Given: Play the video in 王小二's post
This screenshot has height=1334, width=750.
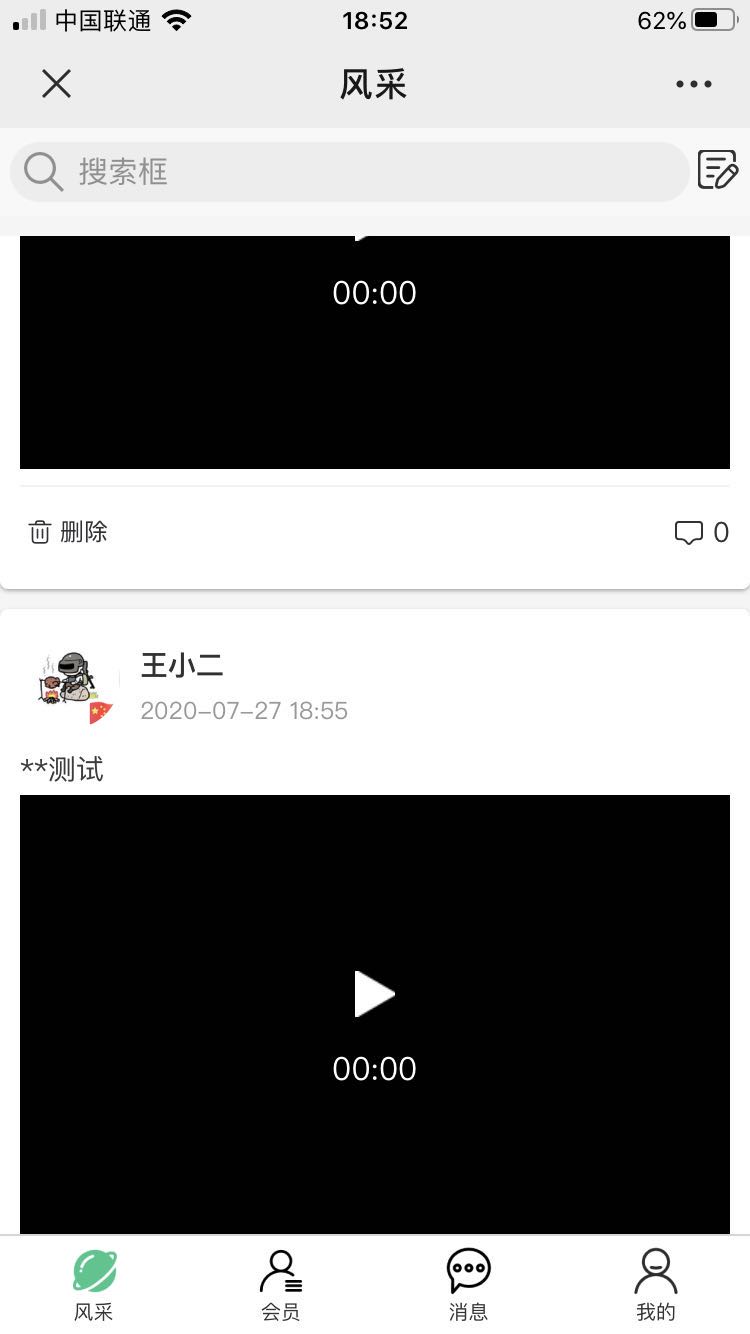Looking at the screenshot, I should point(375,994).
